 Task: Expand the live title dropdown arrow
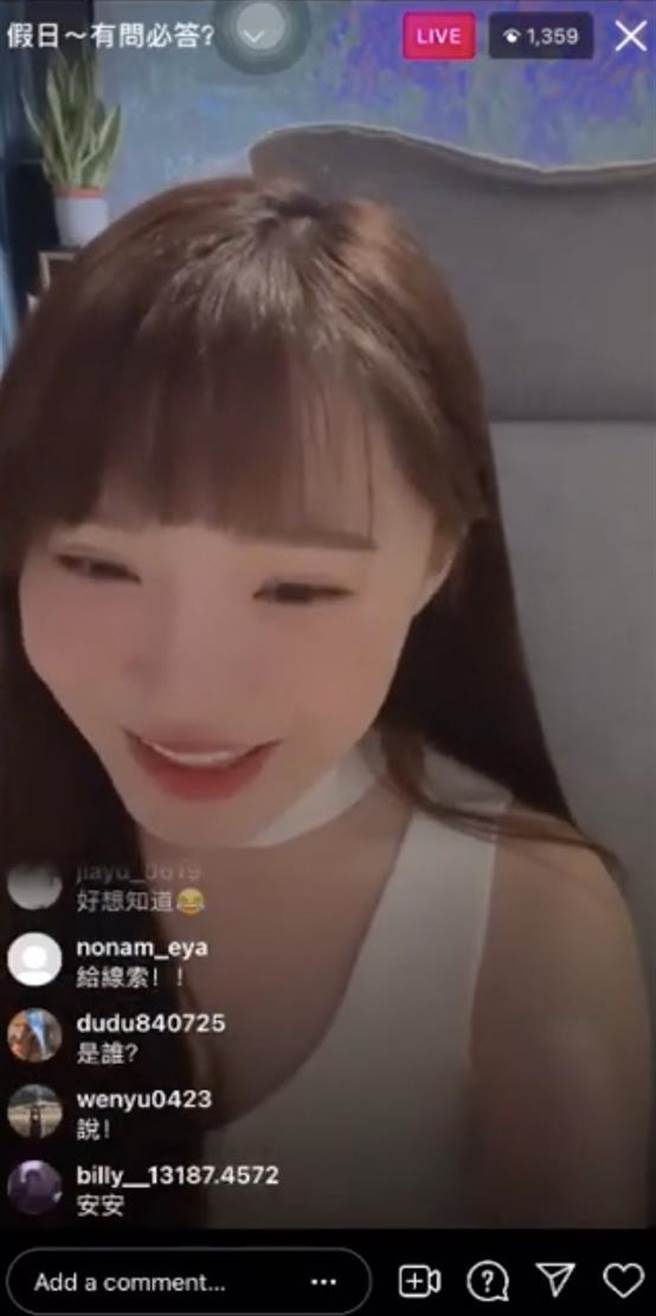click(x=255, y=35)
